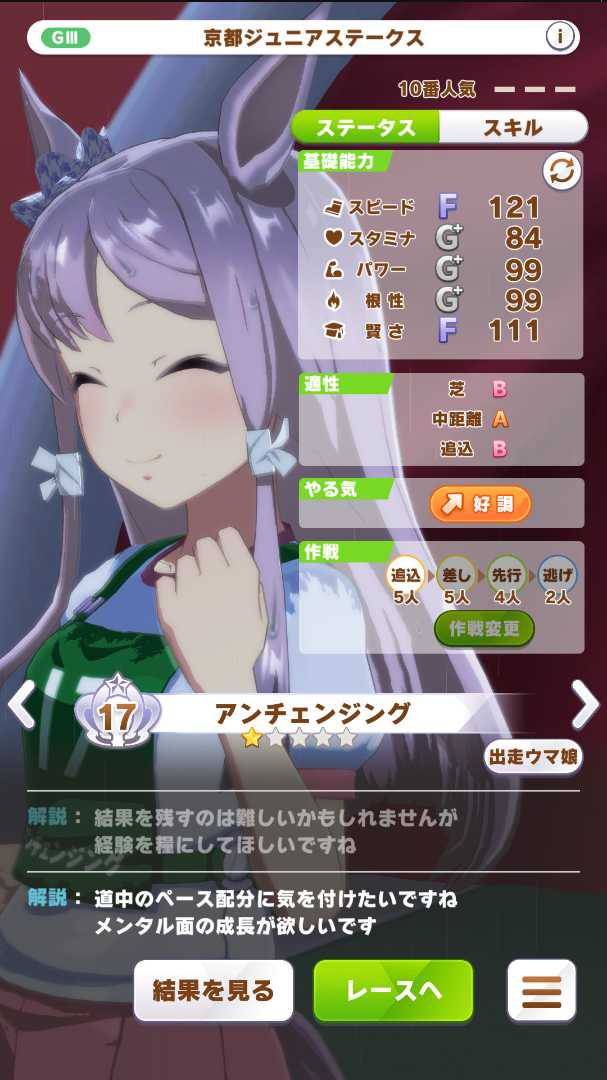Switch to the スキル tab
Screen dimensions: 607x1080
tap(513, 127)
